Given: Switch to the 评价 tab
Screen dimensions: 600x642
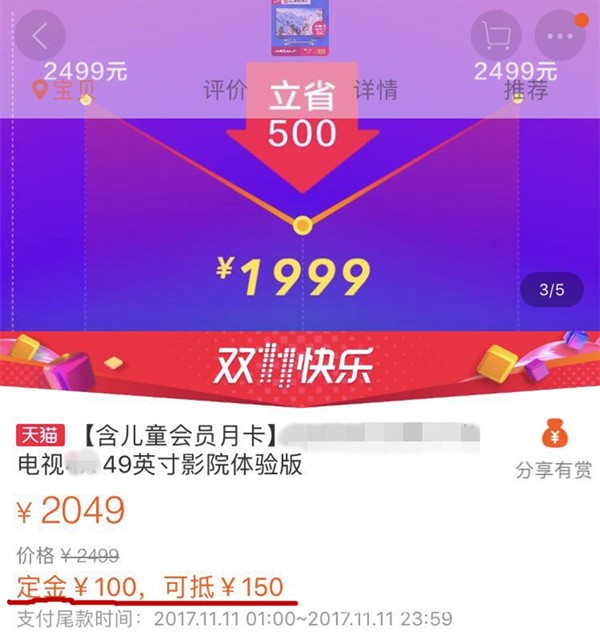Looking at the screenshot, I should click(x=224, y=90).
